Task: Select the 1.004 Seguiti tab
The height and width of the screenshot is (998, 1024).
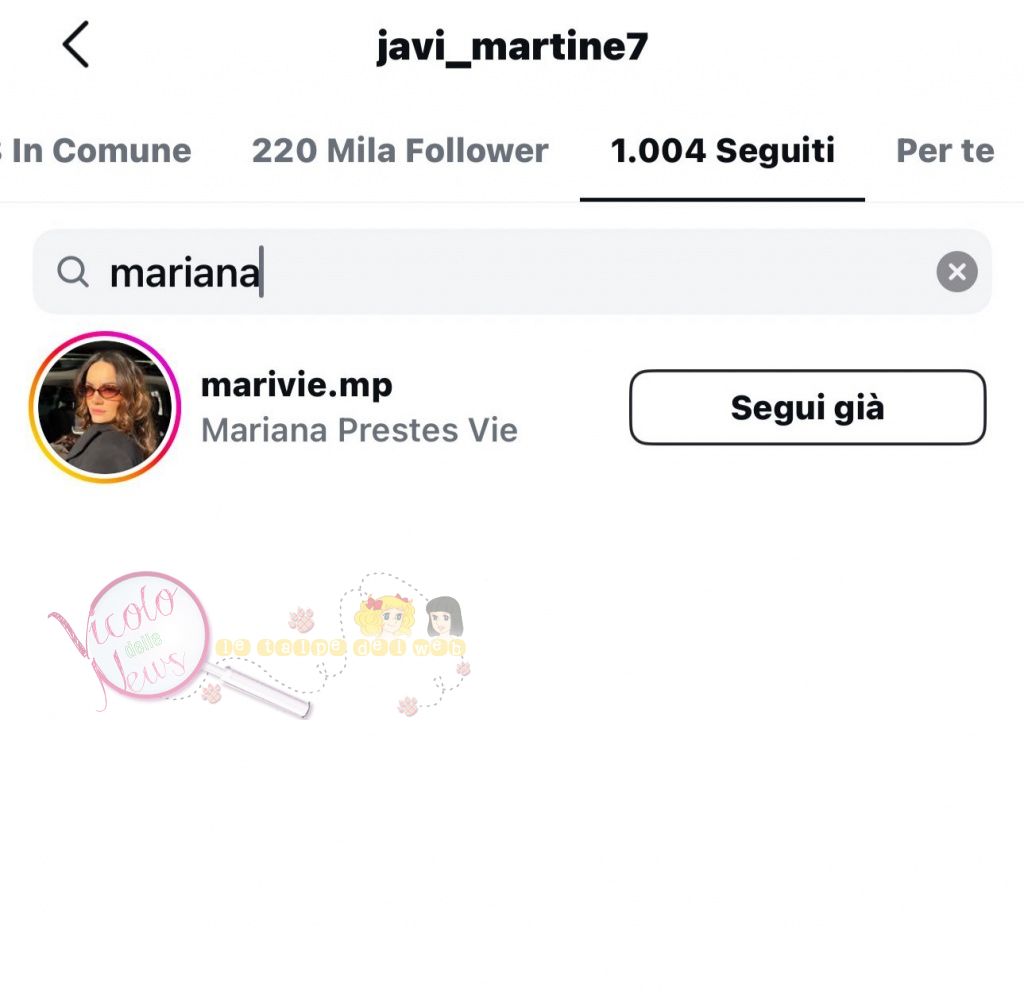Action: click(x=722, y=151)
